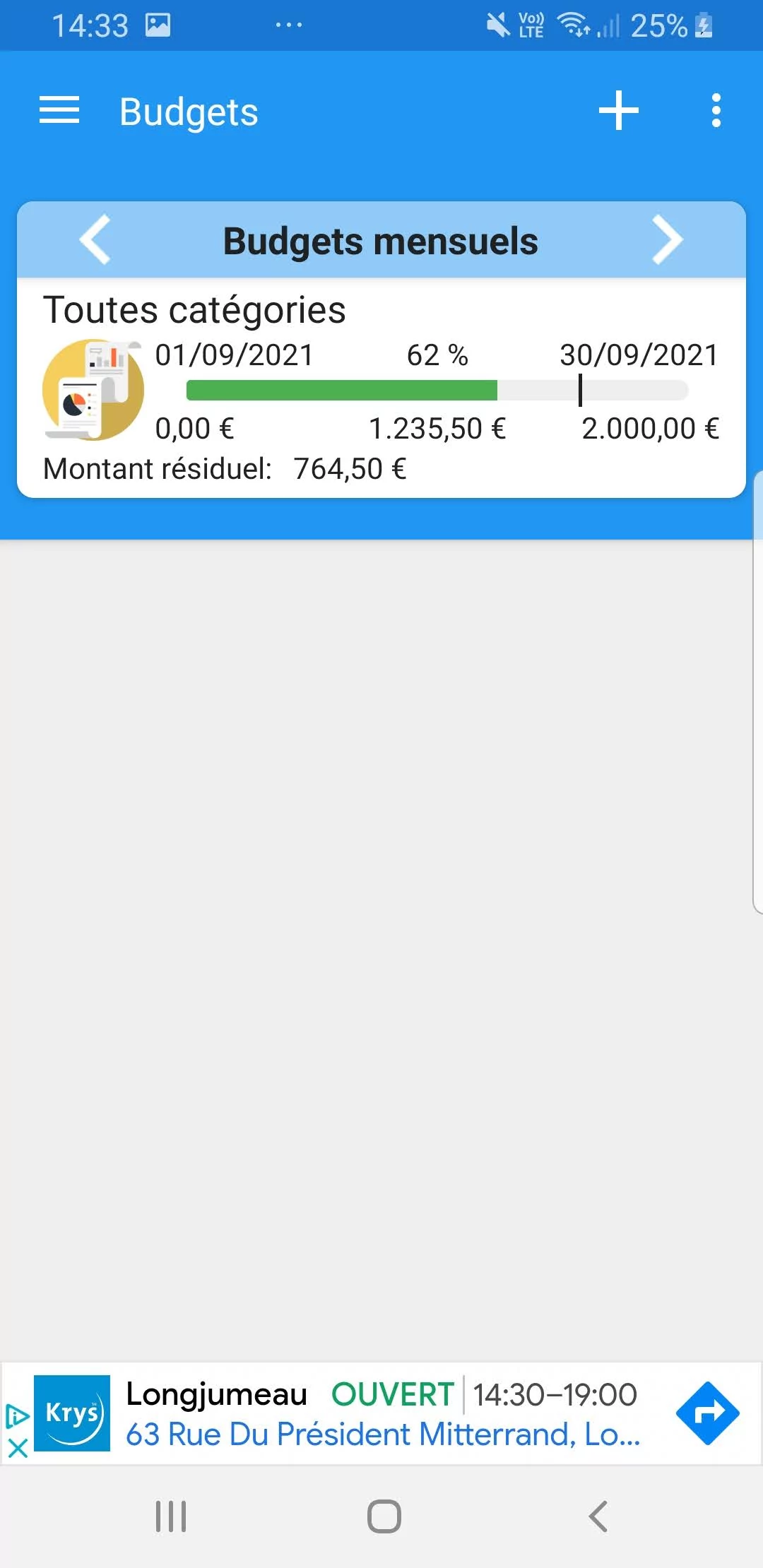
Task: Go to next budget period arrow
Action: [x=668, y=240]
